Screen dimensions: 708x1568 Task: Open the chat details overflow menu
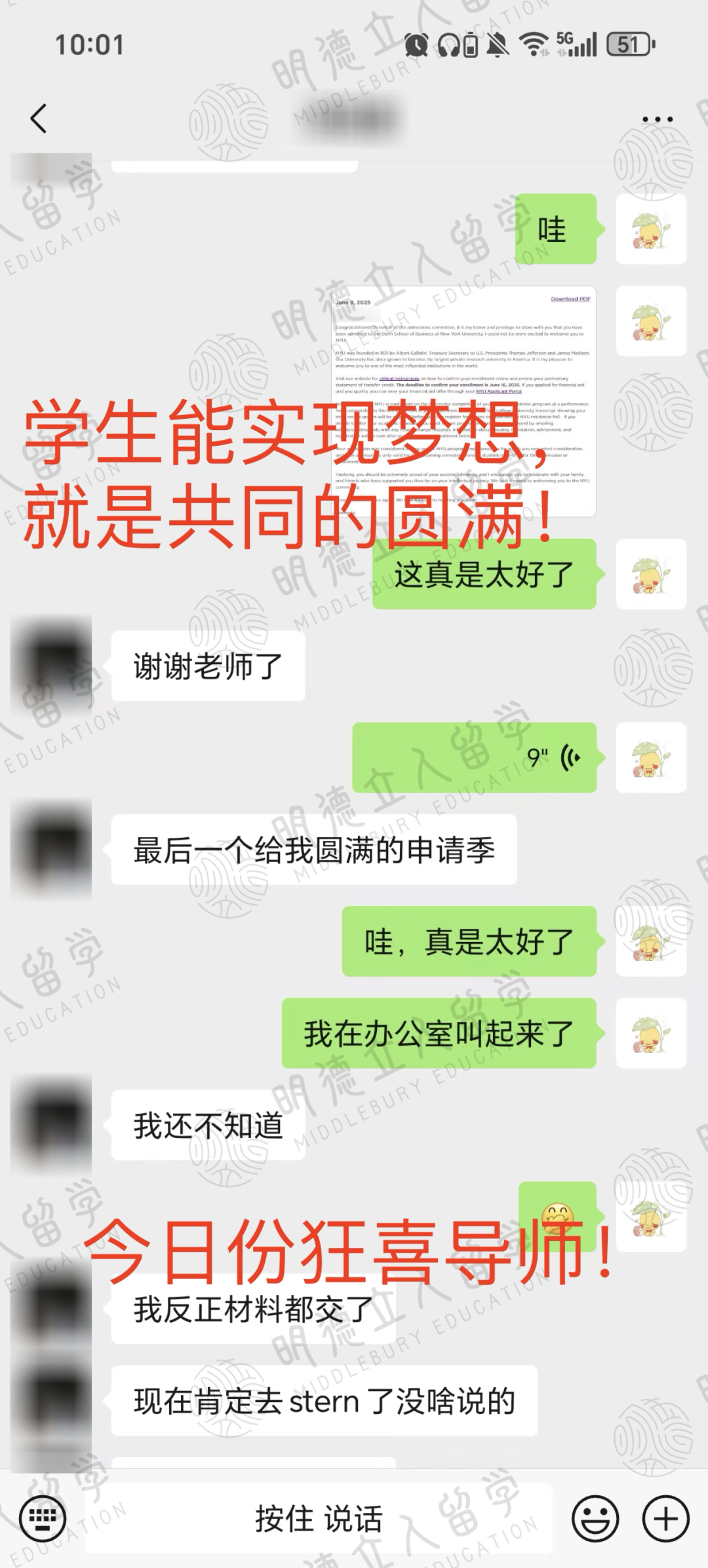(657, 119)
